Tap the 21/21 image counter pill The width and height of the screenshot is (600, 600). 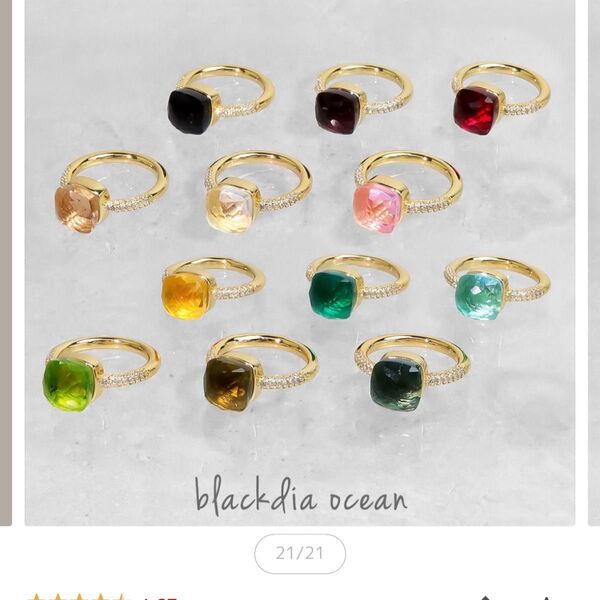[x=300, y=554]
